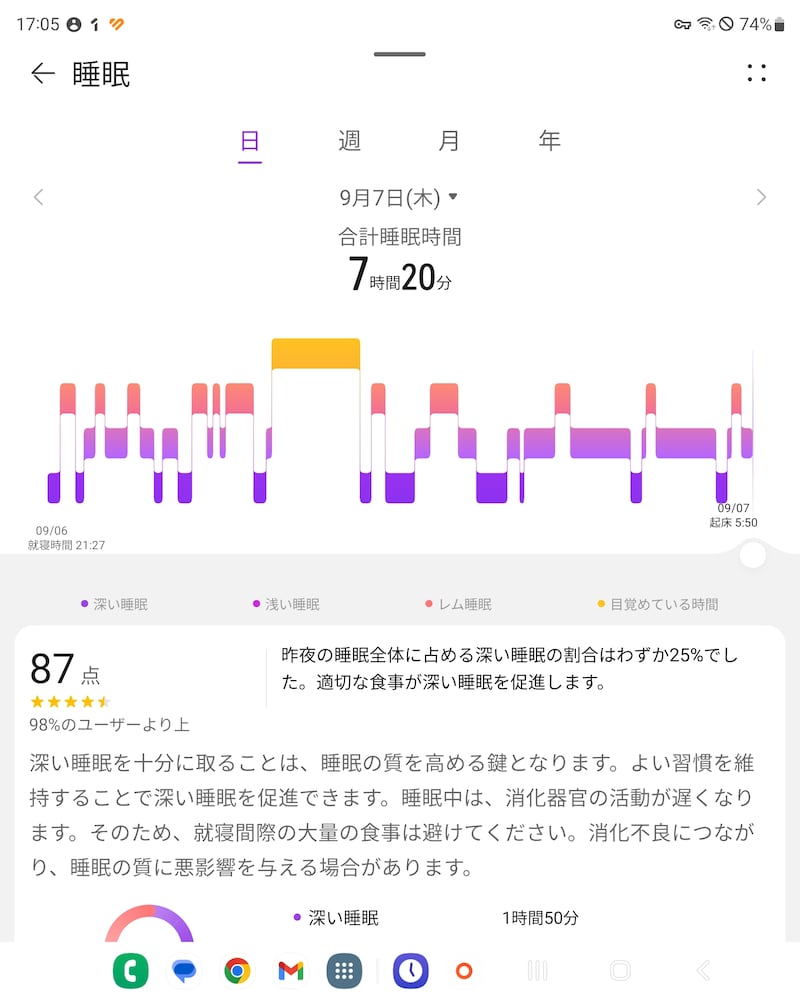Switch to the 月 tab
800x999 pixels.
[x=449, y=141]
